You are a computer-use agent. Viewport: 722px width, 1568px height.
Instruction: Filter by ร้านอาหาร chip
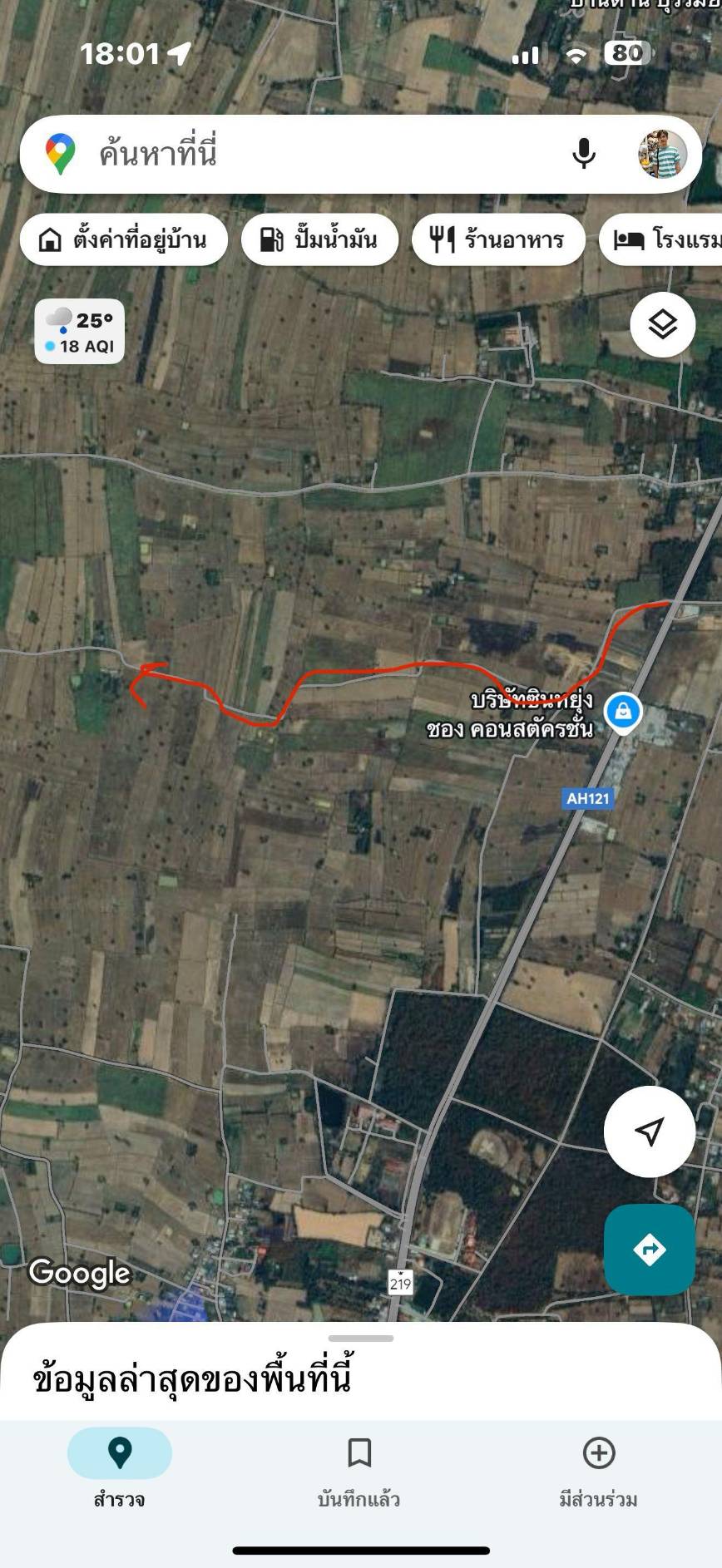498,240
